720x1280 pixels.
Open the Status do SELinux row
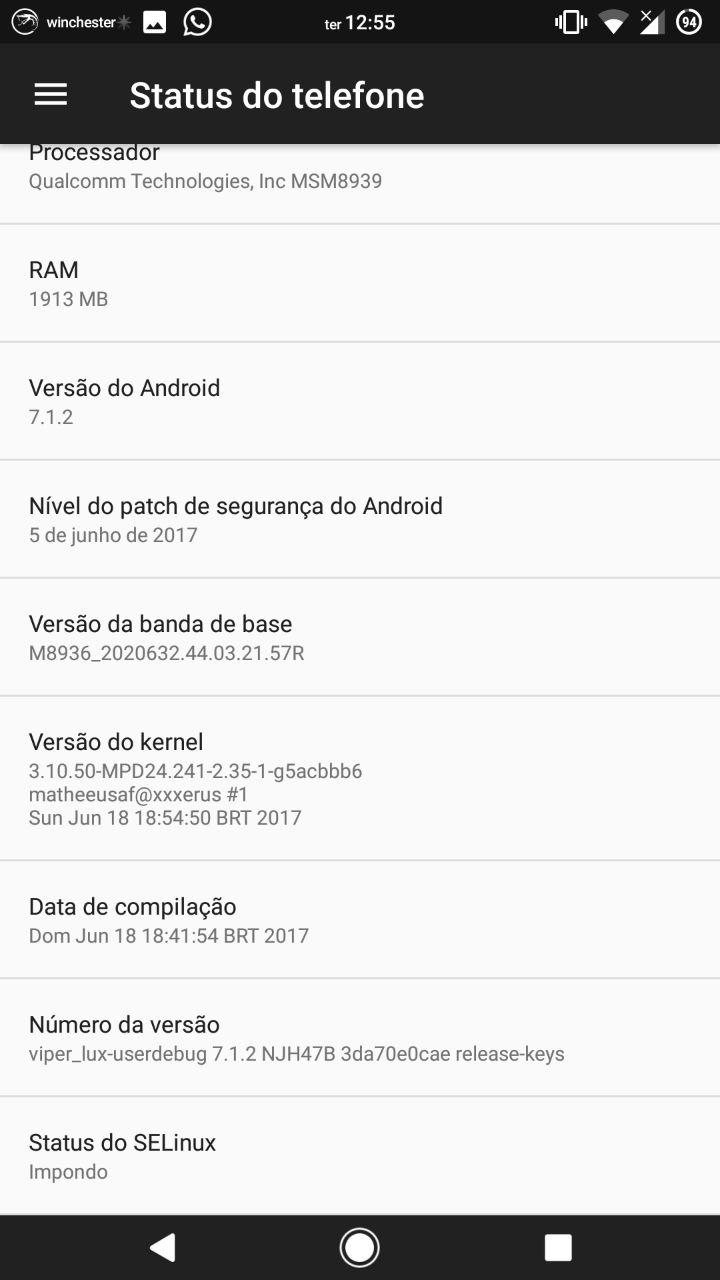pos(360,1156)
